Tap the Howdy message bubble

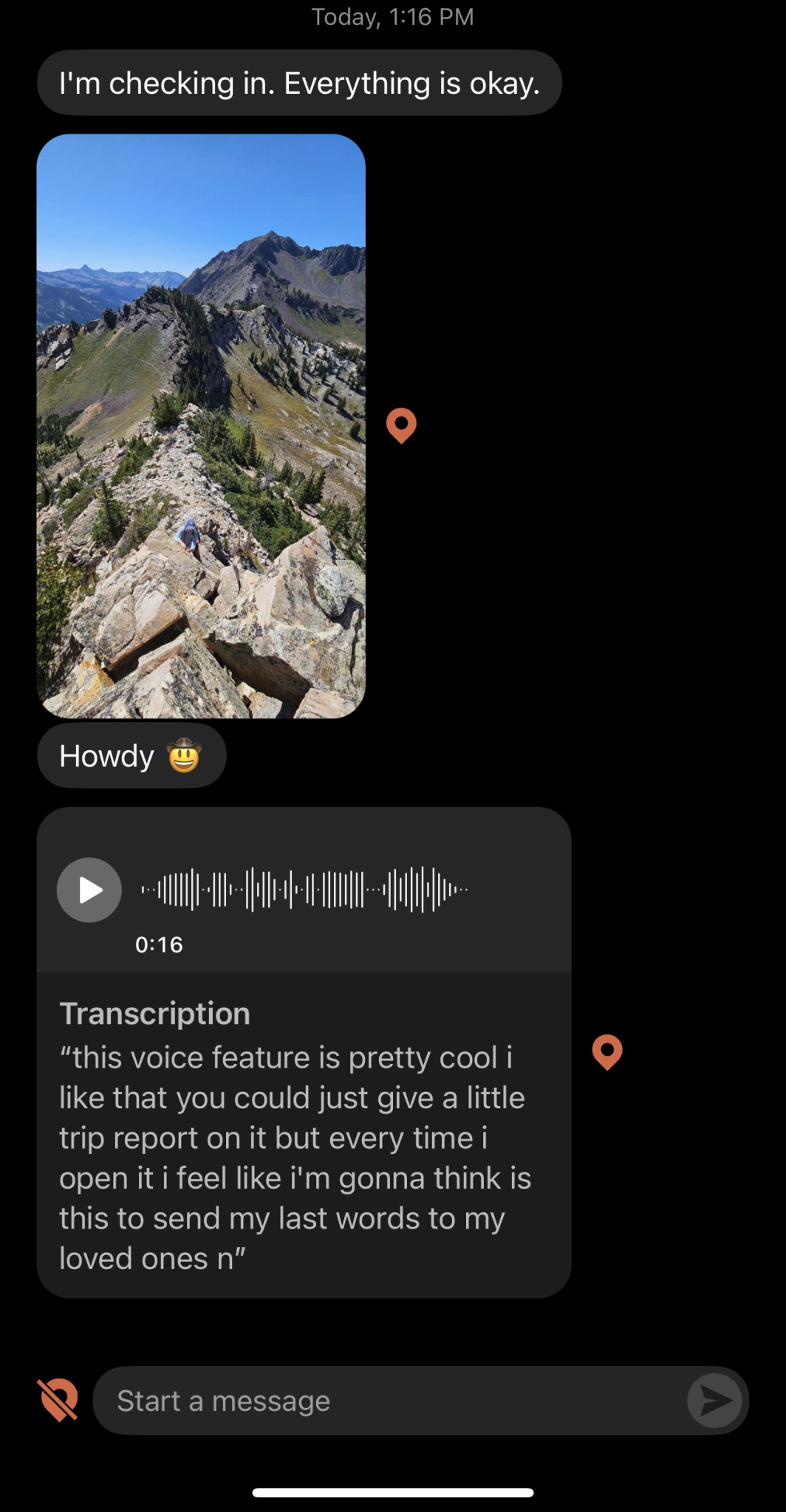[x=131, y=755]
